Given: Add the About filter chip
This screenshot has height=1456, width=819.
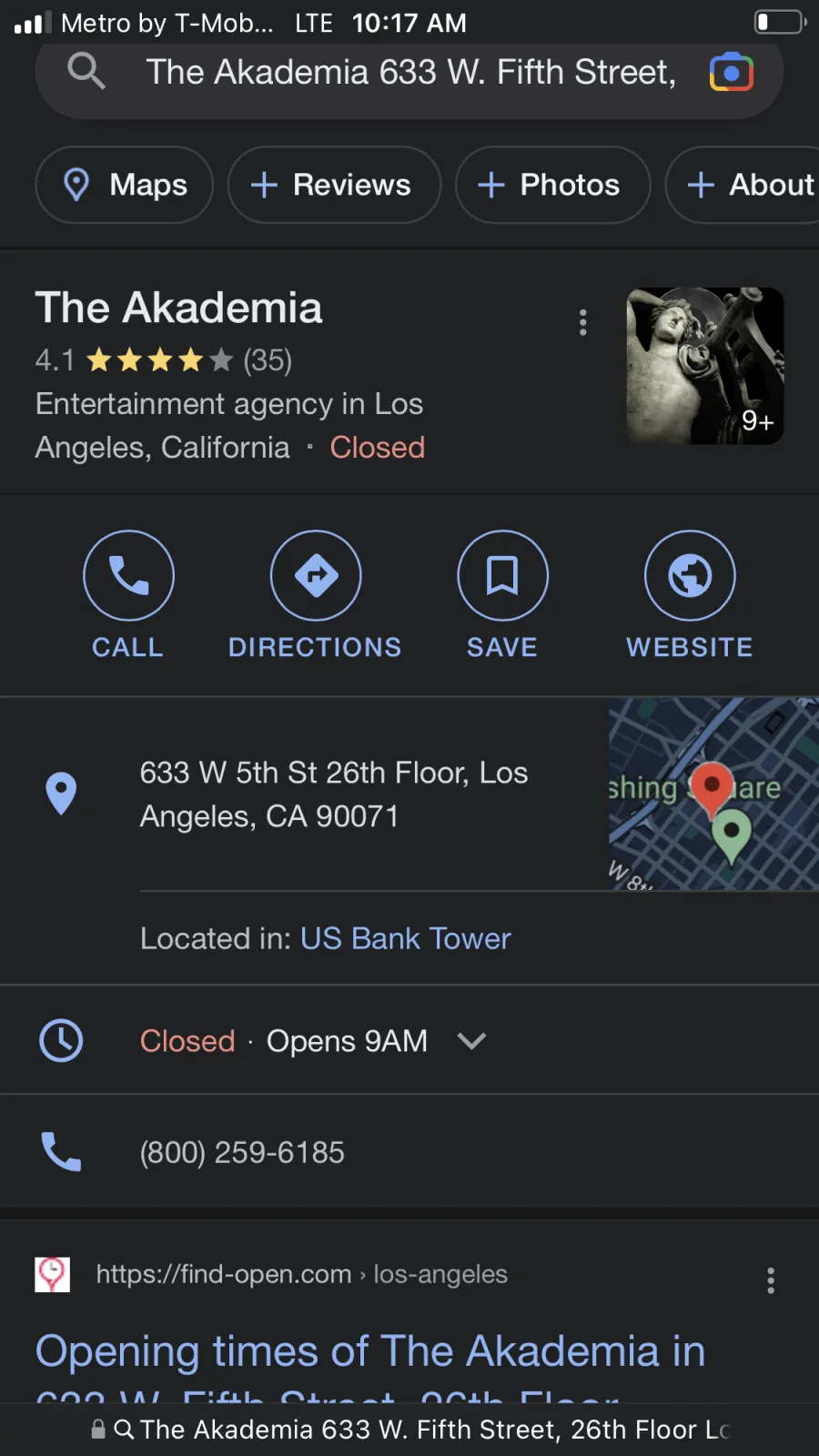Looking at the screenshot, I should [743, 185].
